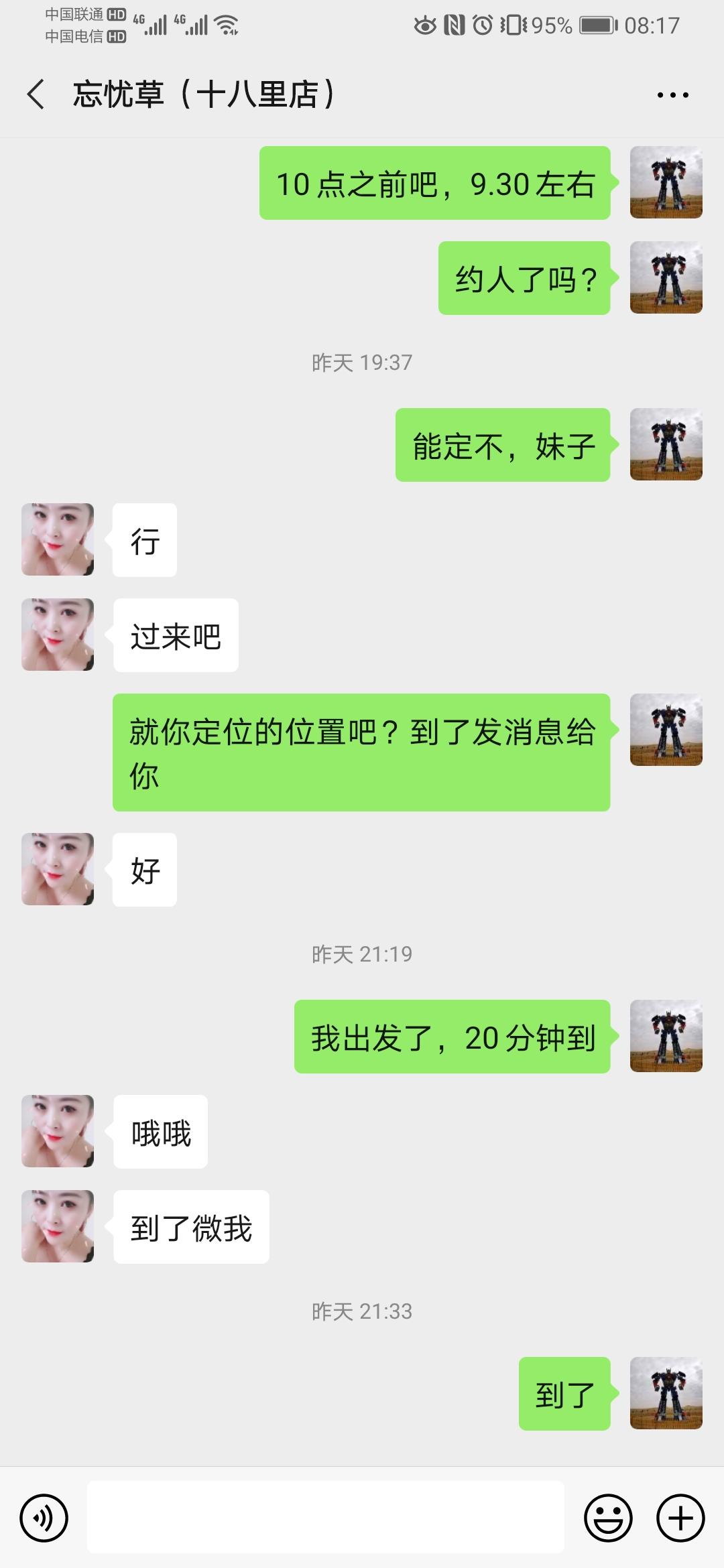
Task: Tap the green bubble 我出发了，20 分钟到
Action: pyautogui.click(x=452, y=1037)
